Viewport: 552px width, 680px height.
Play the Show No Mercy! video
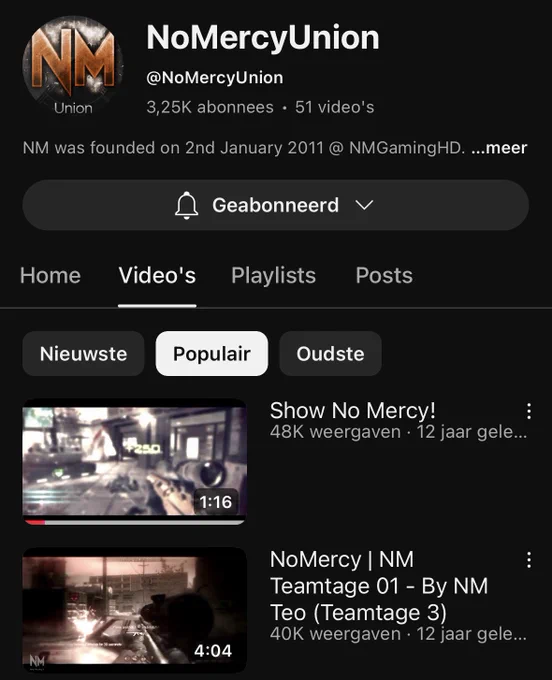click(x=134, y=461)
